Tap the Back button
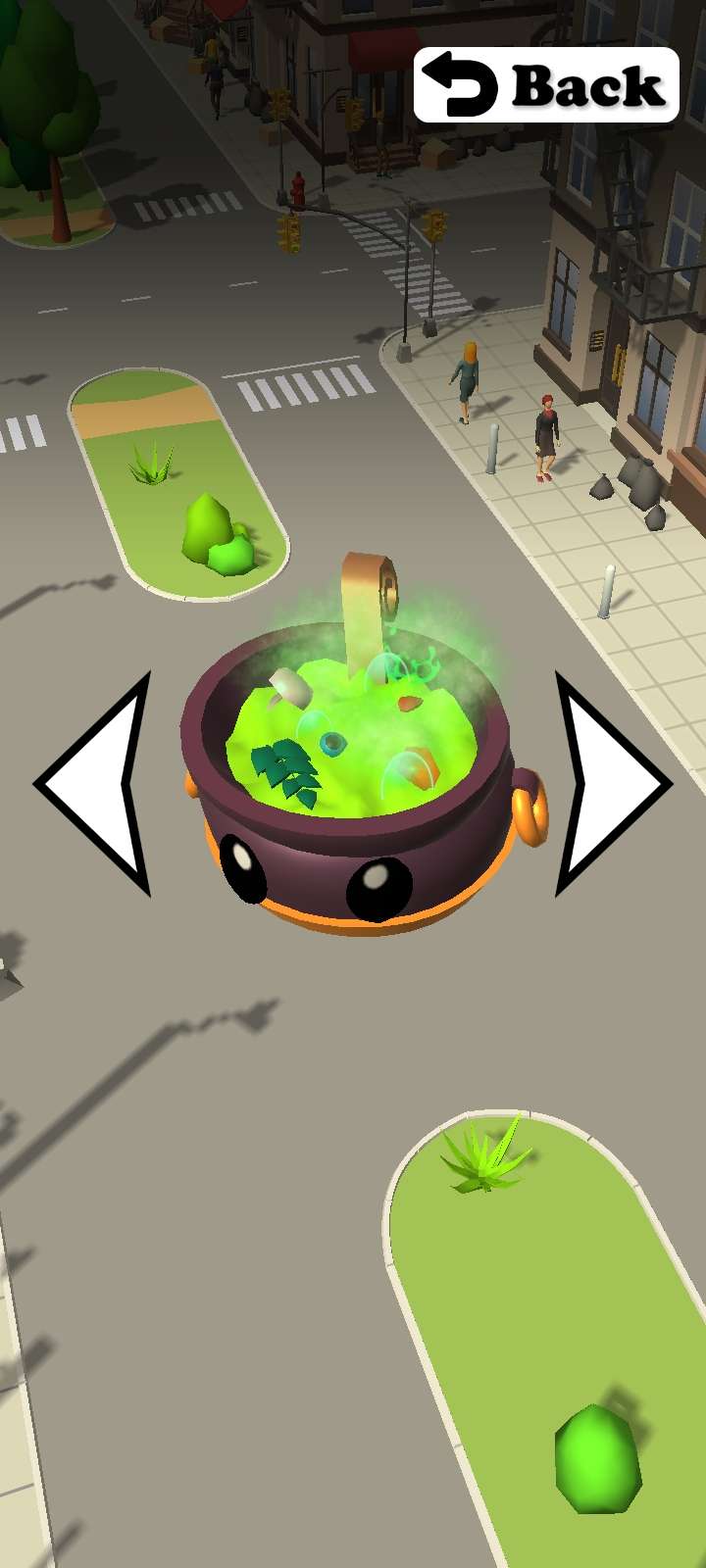The image size is (706, 1568). tap(546, 85)
